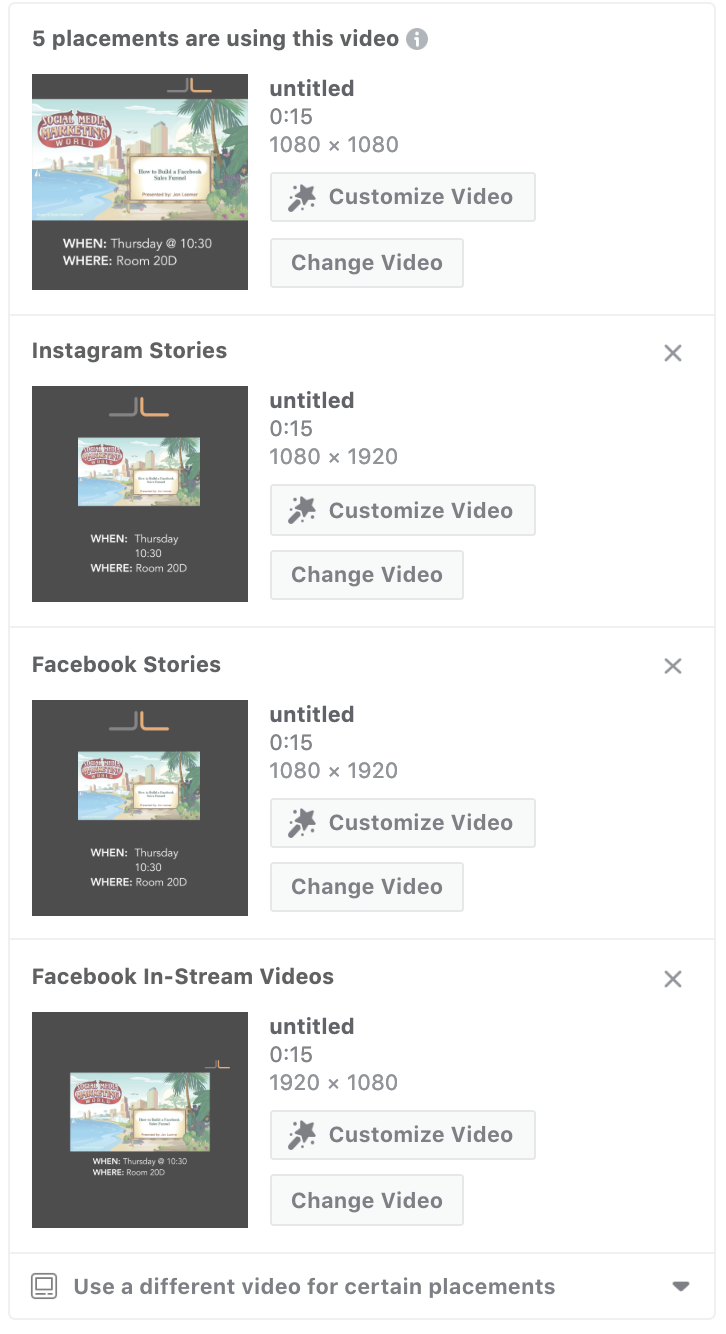Customize Video for Instagram Stories
Screen dimensions: 726x1334
click(x=403, y=510)
